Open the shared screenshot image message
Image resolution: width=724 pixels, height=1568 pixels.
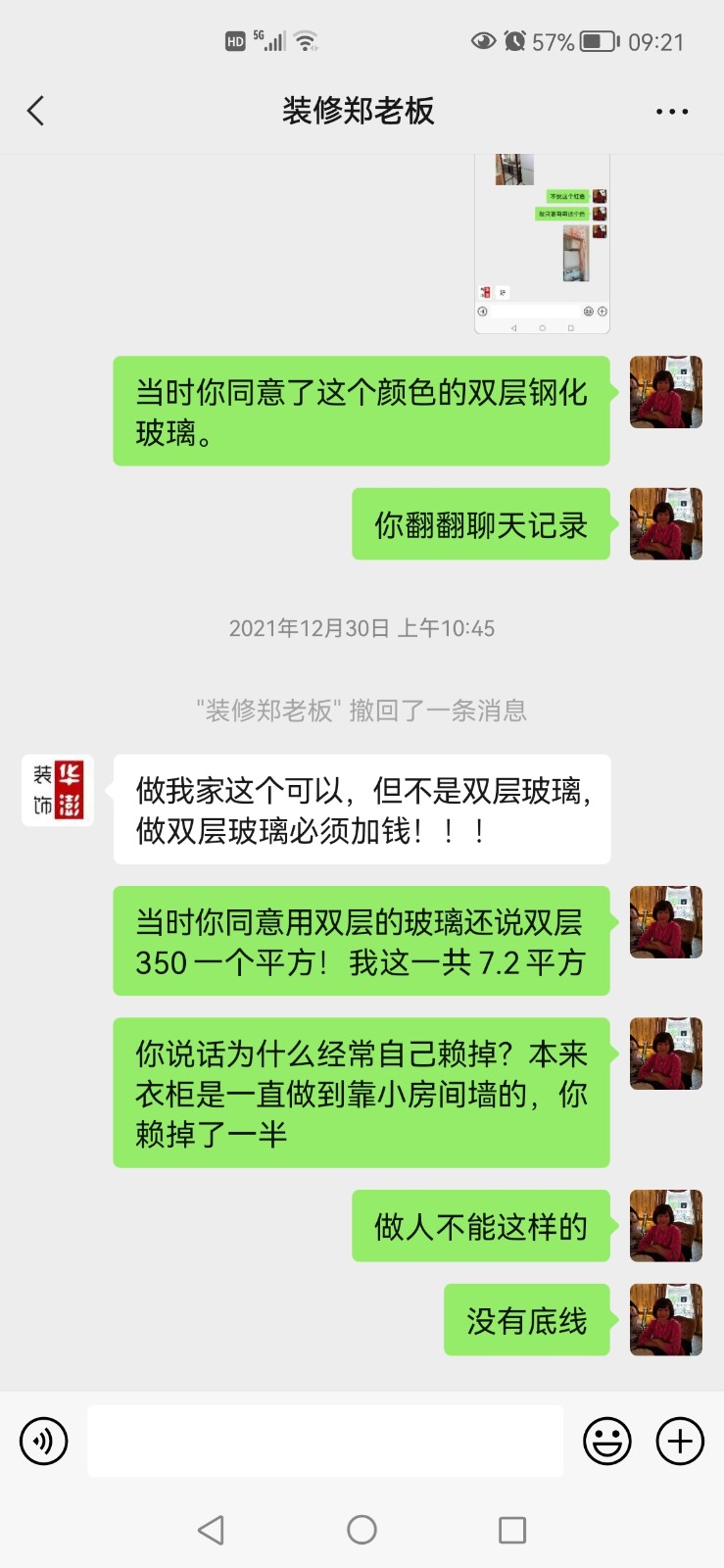(542, 245)
